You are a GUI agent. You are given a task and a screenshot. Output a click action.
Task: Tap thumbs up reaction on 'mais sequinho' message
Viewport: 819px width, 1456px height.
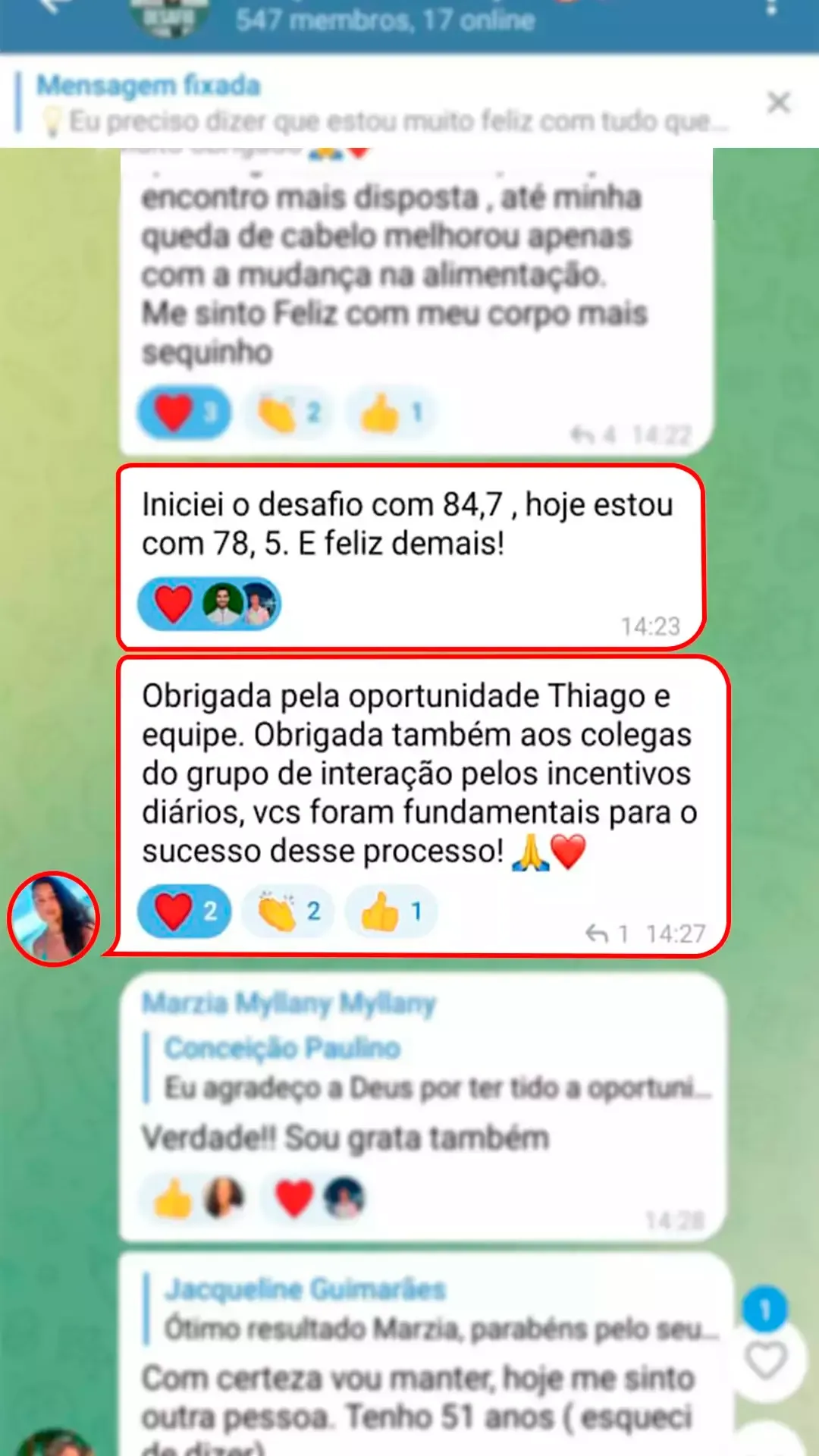pyautogui.click(x=391, y=413)
